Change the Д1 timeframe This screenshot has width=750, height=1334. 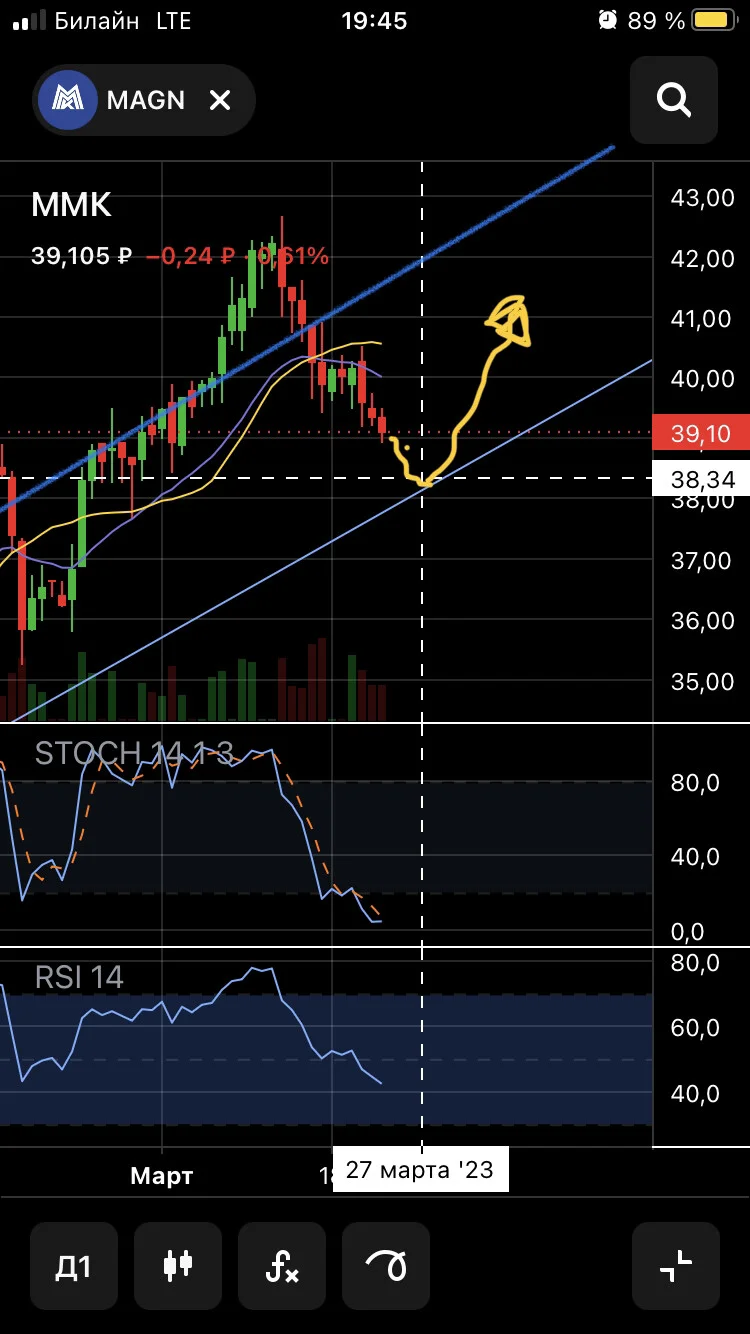(74, 1266)
